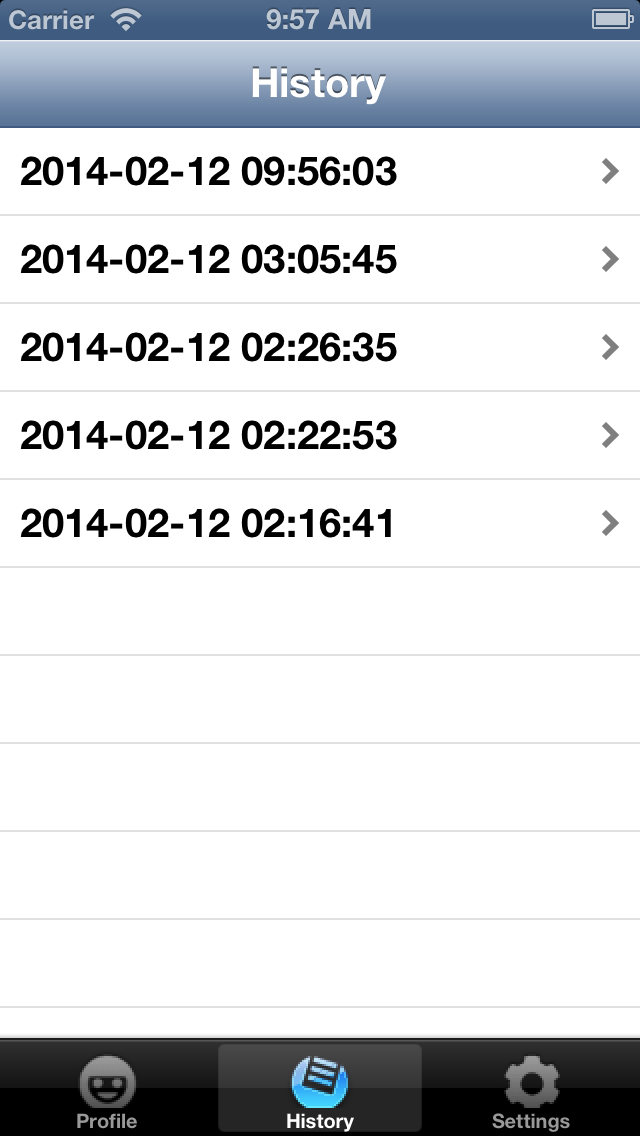Open the 2014-02-12 03:05:45 history entry
This screenshot has width=640, height=1136.
pos(320,259)
